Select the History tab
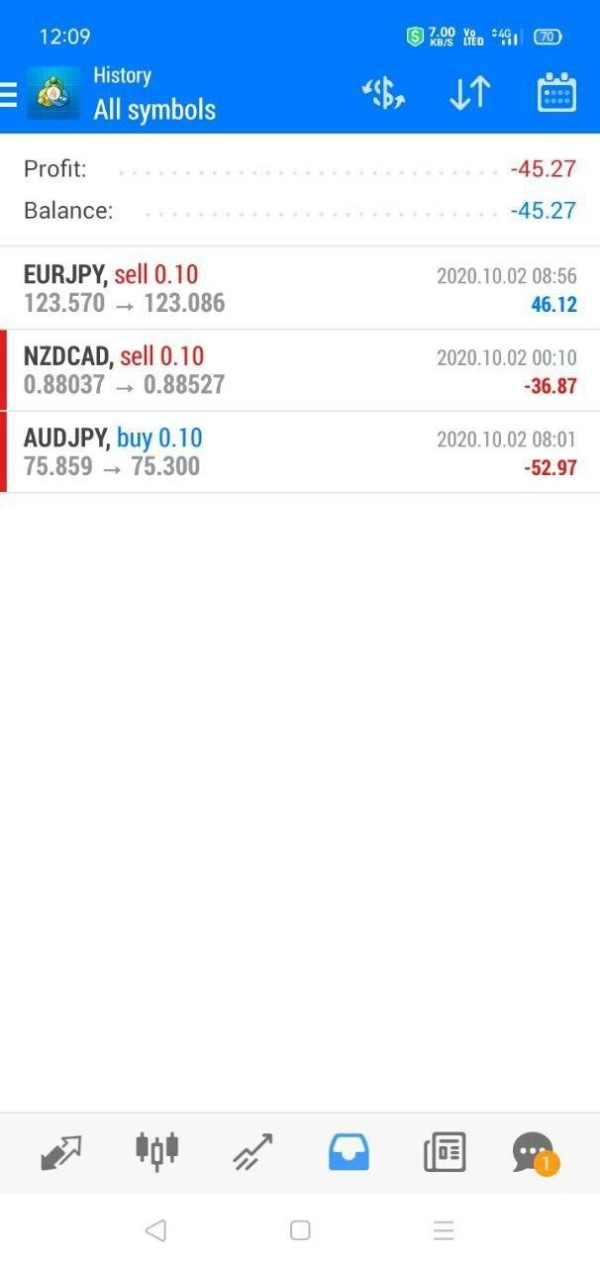This screenshot has height=1267, width=600. (349, 1152)
